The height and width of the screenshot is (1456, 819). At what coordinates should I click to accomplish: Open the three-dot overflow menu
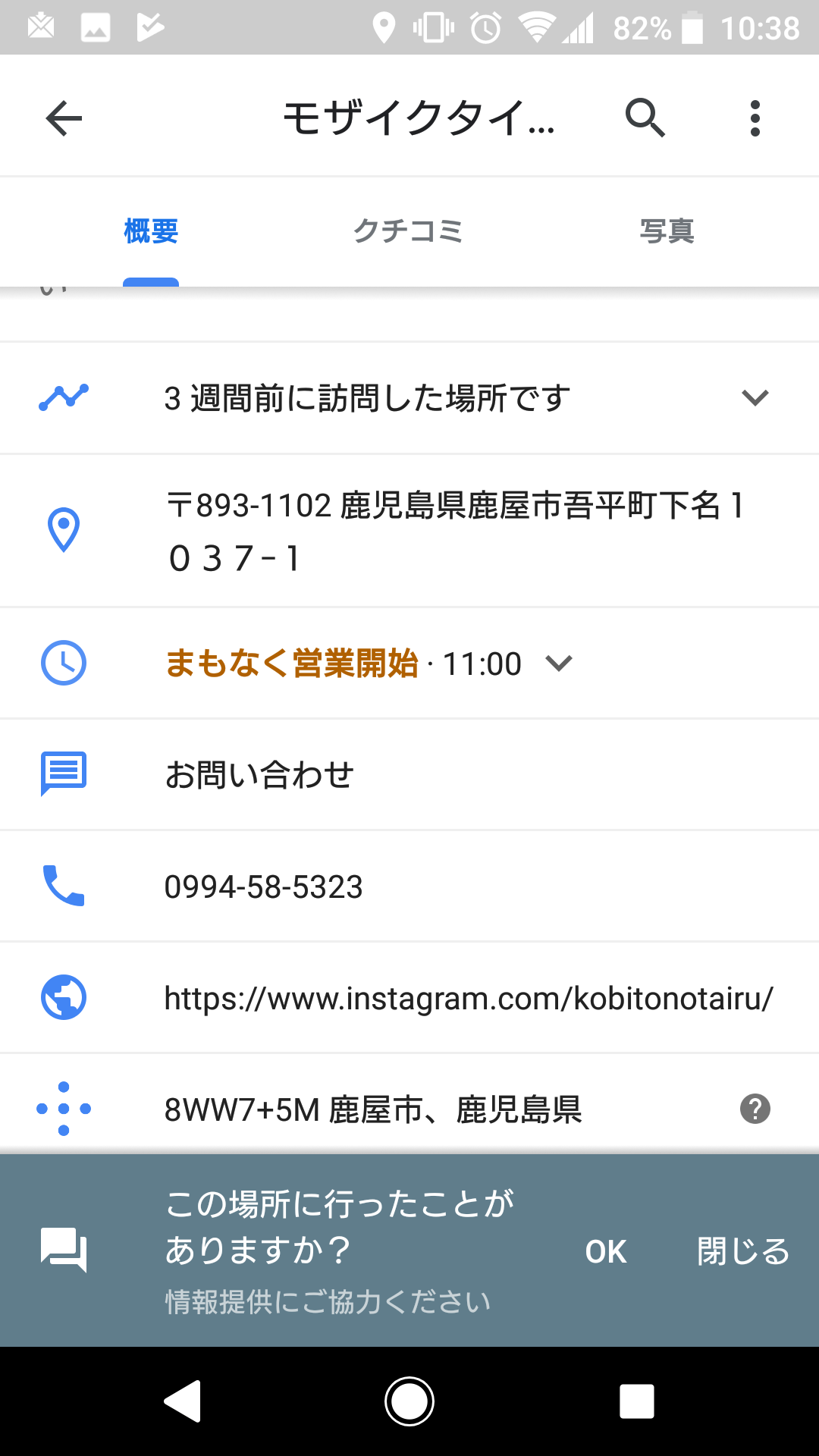755,118
